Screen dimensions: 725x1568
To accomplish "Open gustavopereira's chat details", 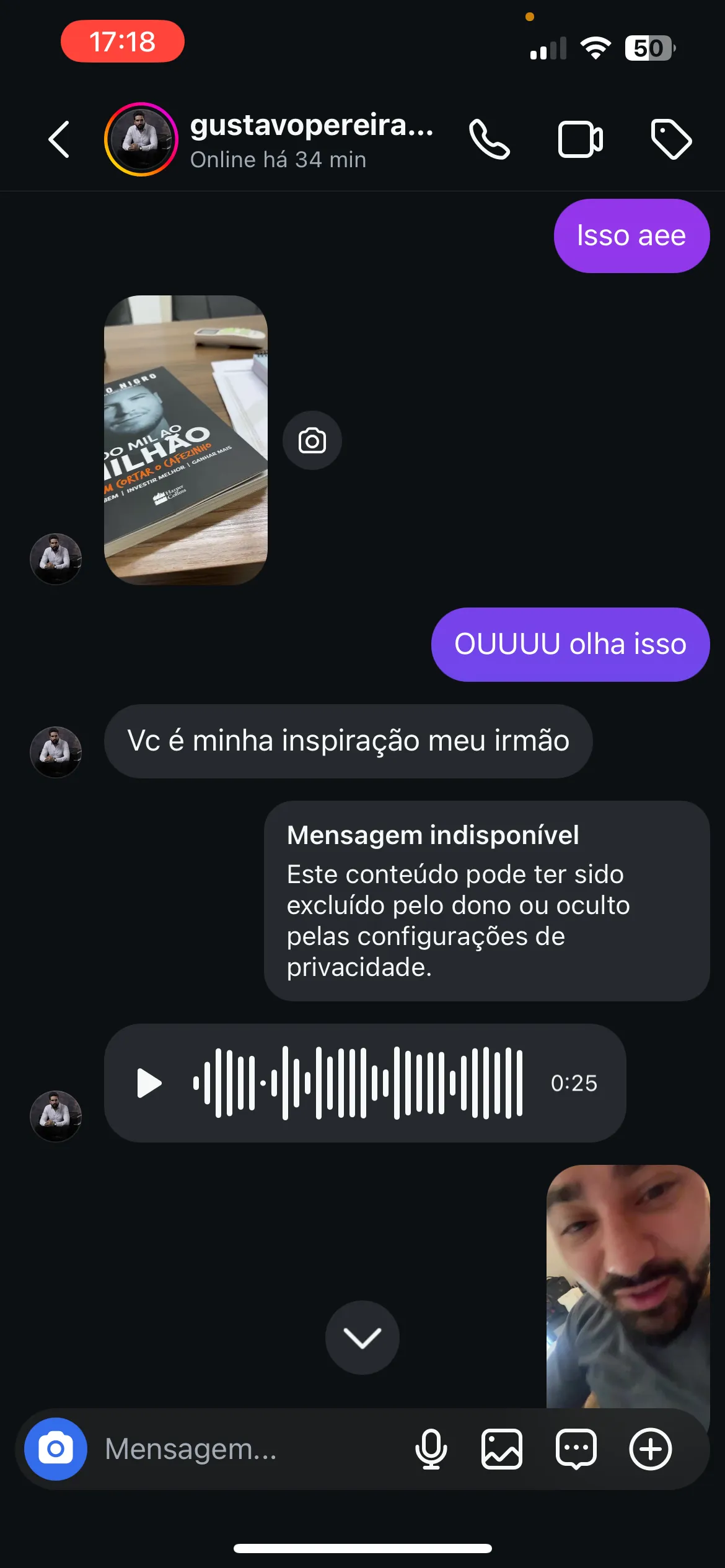I will (x=311, y=140).
